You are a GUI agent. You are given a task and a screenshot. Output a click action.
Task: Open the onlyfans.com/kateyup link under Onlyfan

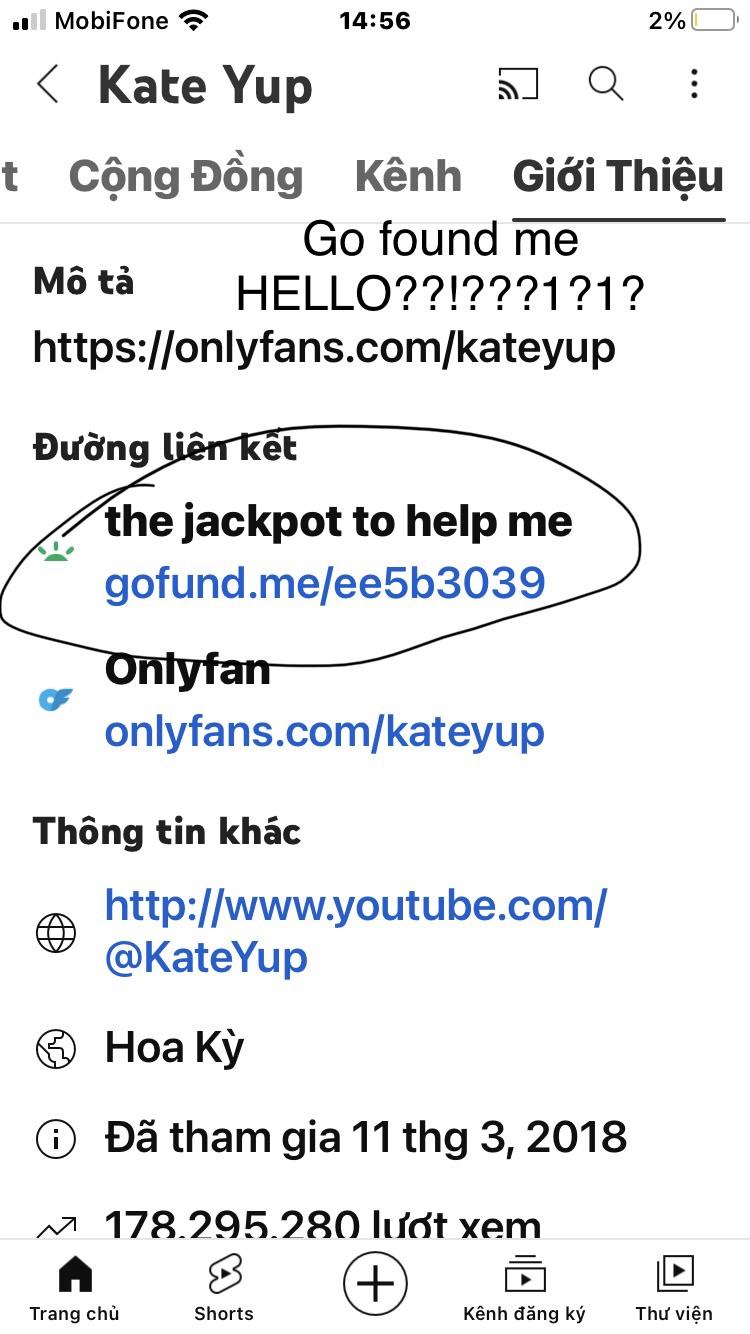325,732
